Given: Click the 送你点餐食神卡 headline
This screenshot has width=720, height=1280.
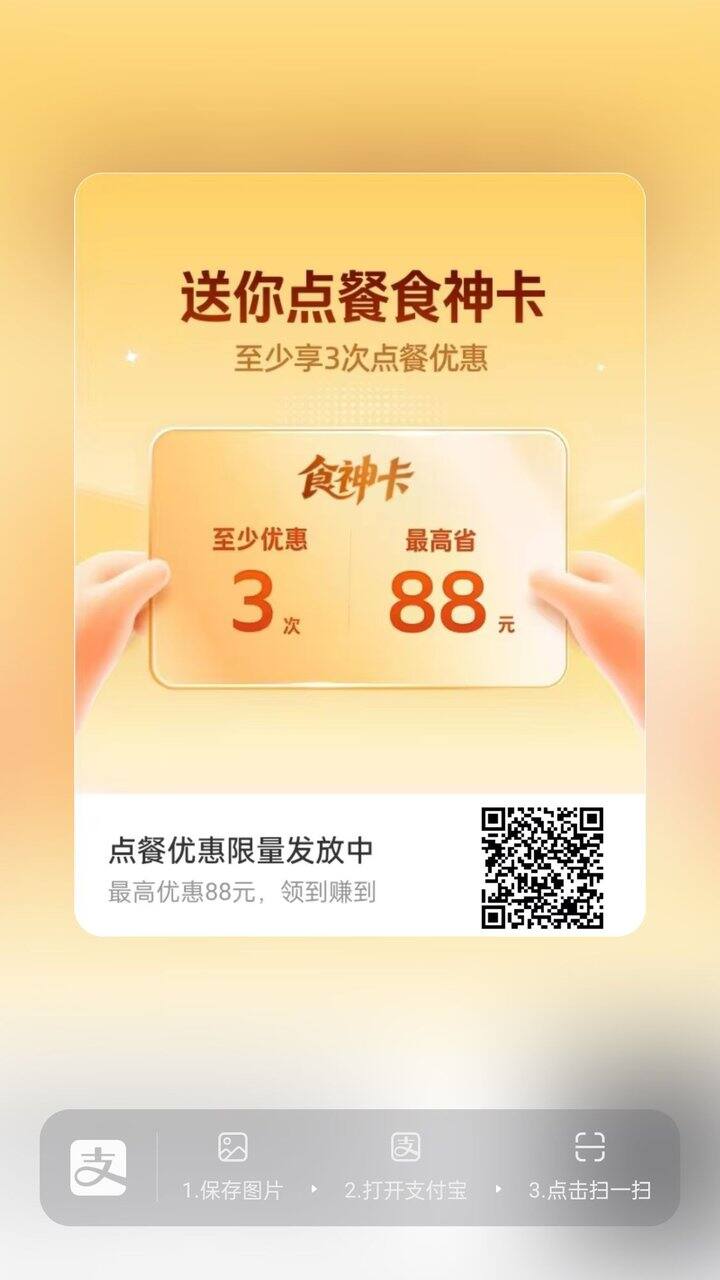Looking at the screenshot, I should coord(360,293).
